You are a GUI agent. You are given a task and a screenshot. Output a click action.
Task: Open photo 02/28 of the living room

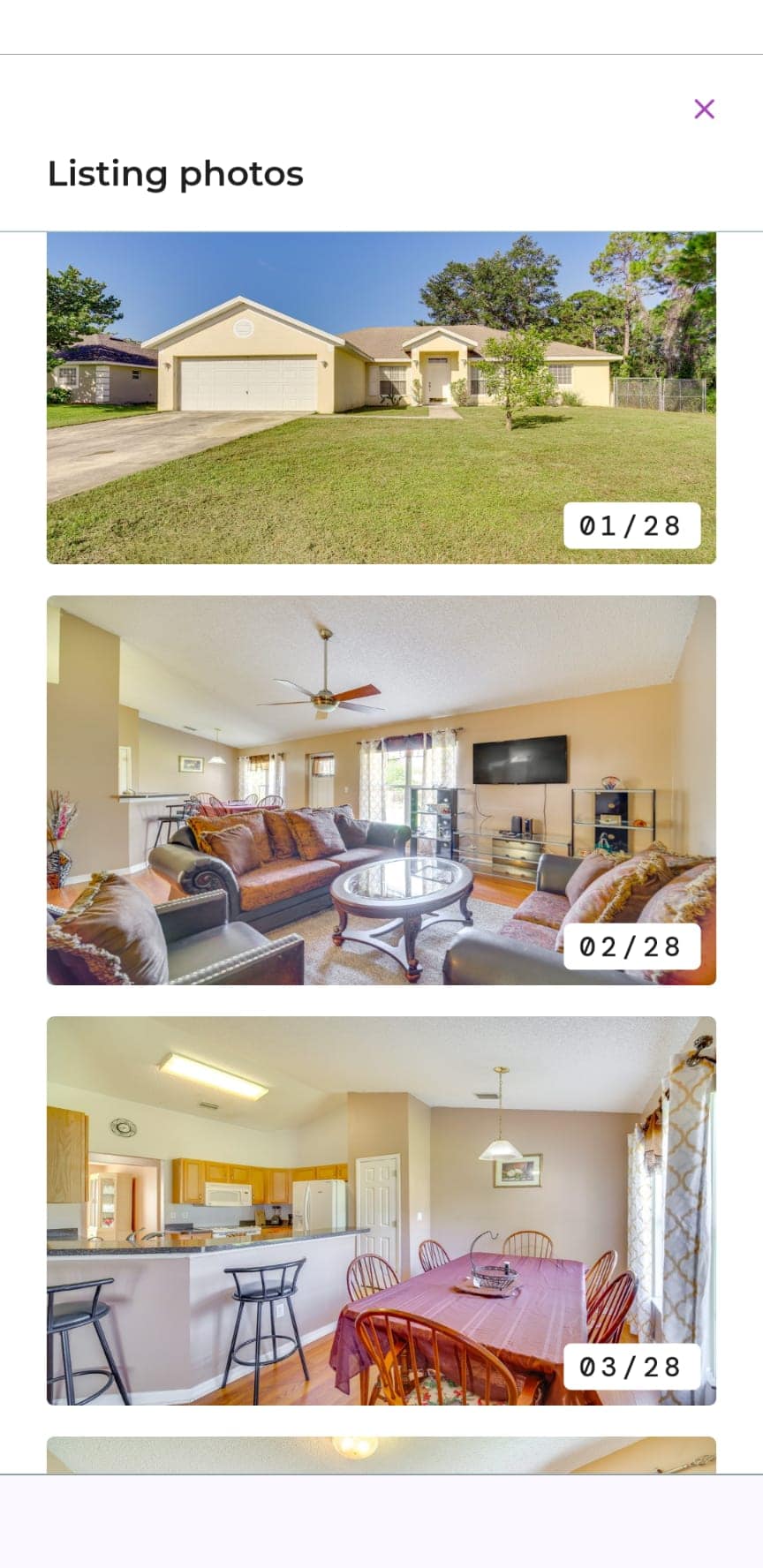pyautogui.click(x=381, y=789)
